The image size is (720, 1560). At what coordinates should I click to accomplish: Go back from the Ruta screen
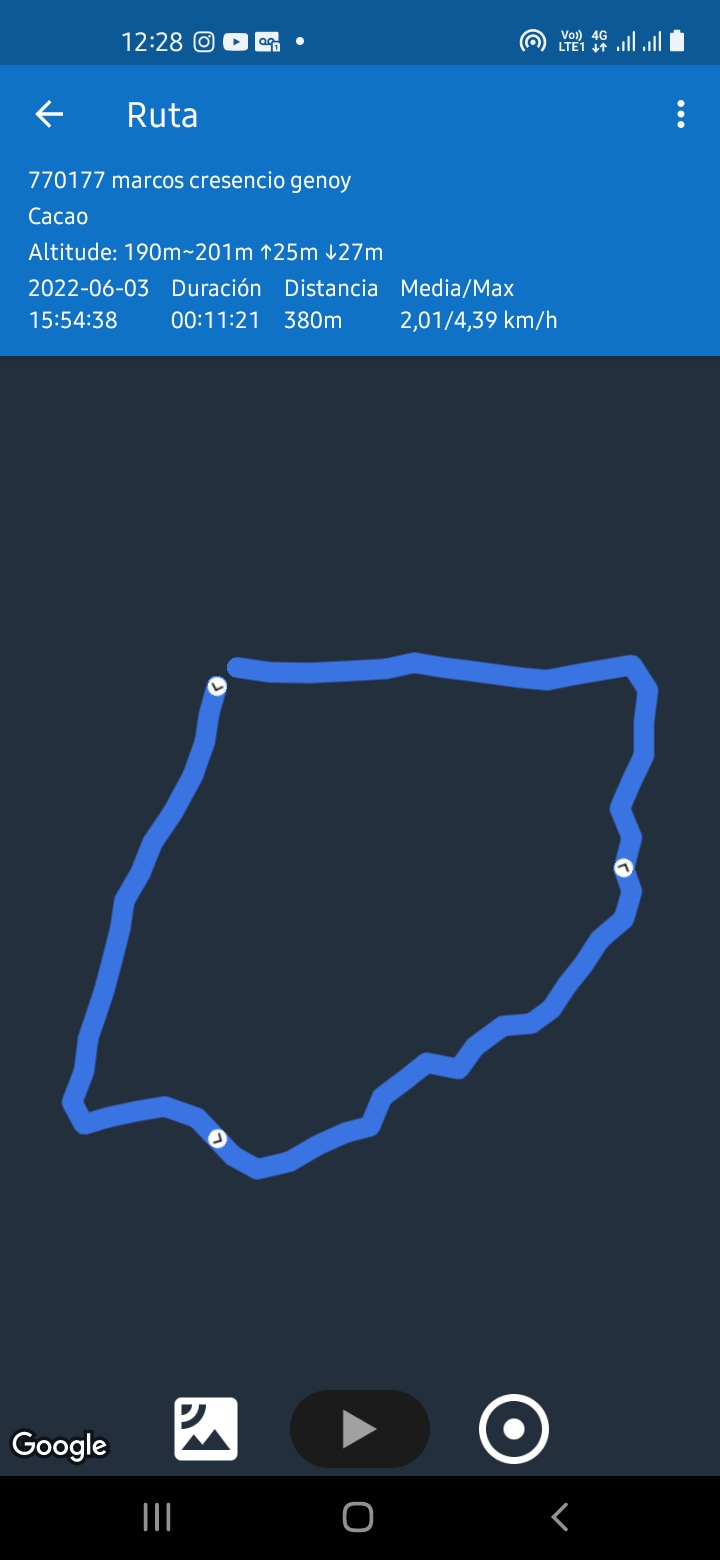point(49,114)
